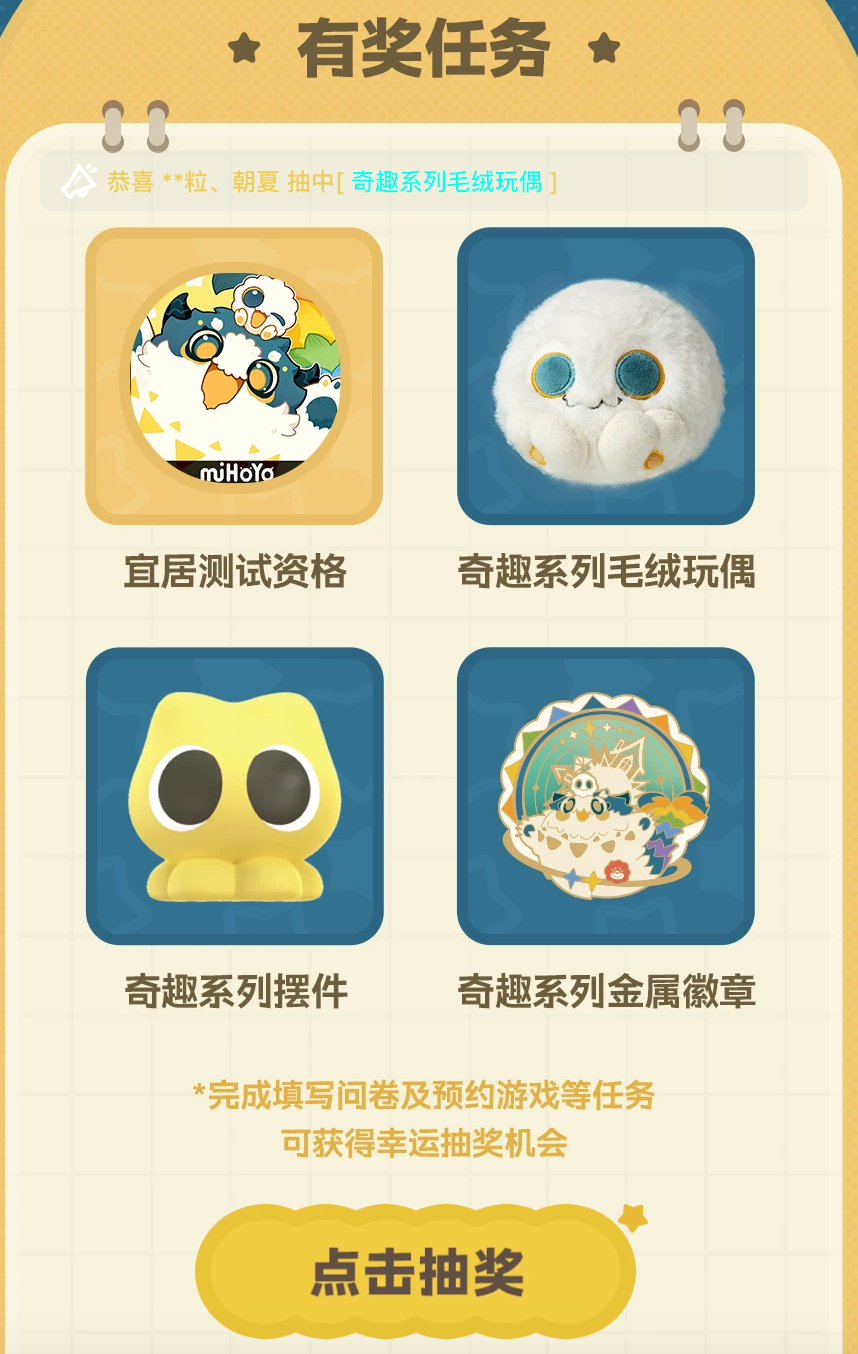Click the 宜居测试资格 label text
This screenshot has width=858, height=1354.
pos(233,572)
